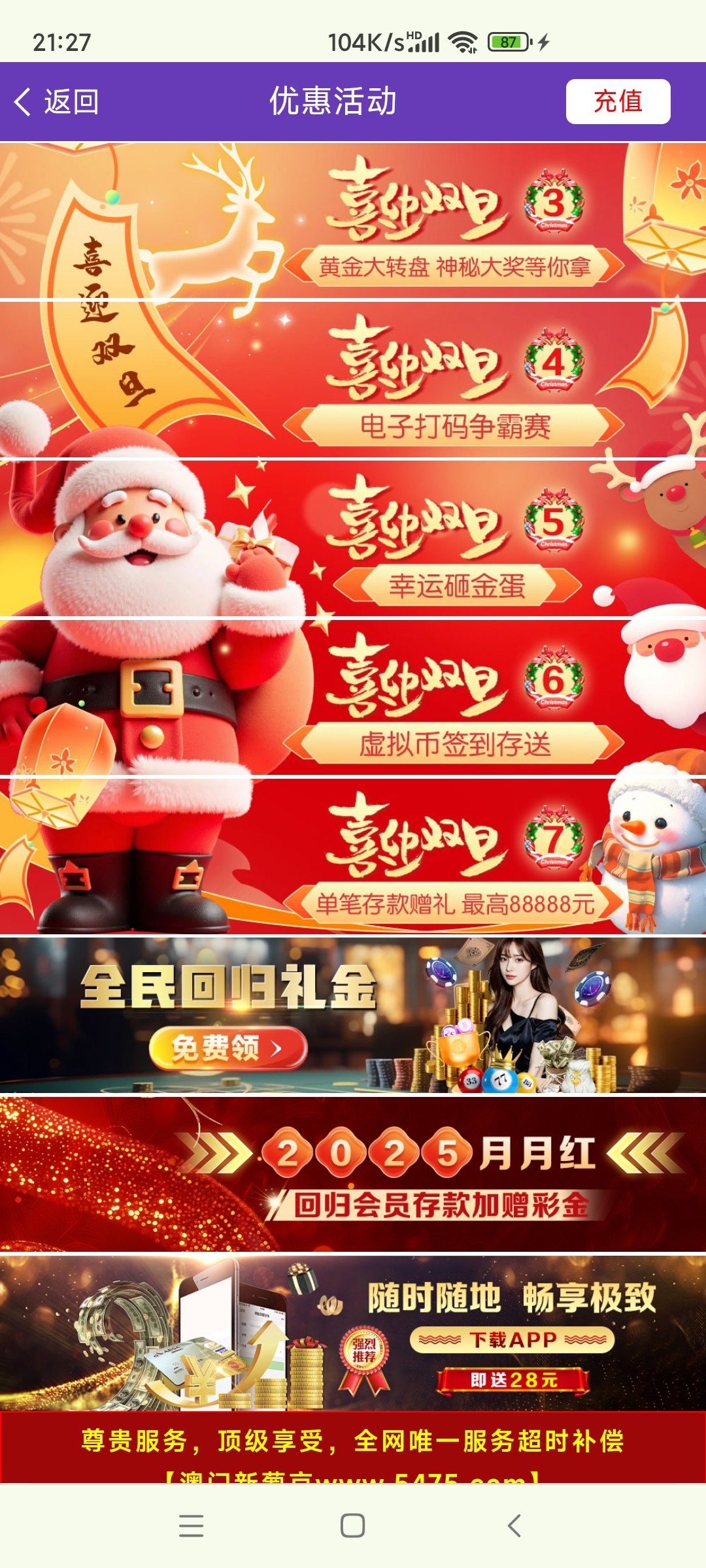Viewport: 706px width, 1568px height.
Task: Open the 全民回归礼金 banner
Action: pos(353,1015)
